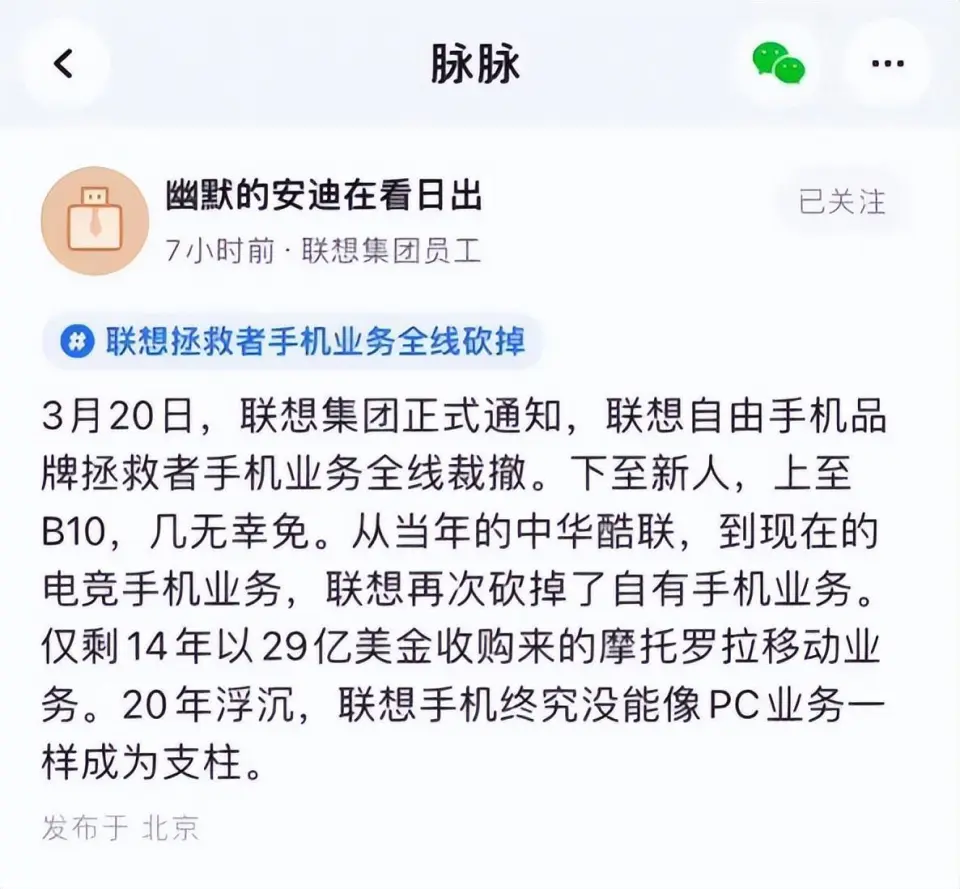960x889 pixels.
Task: Open the 联想拯救者手机业务全线砍掉 topic tag
Action: 293,342
